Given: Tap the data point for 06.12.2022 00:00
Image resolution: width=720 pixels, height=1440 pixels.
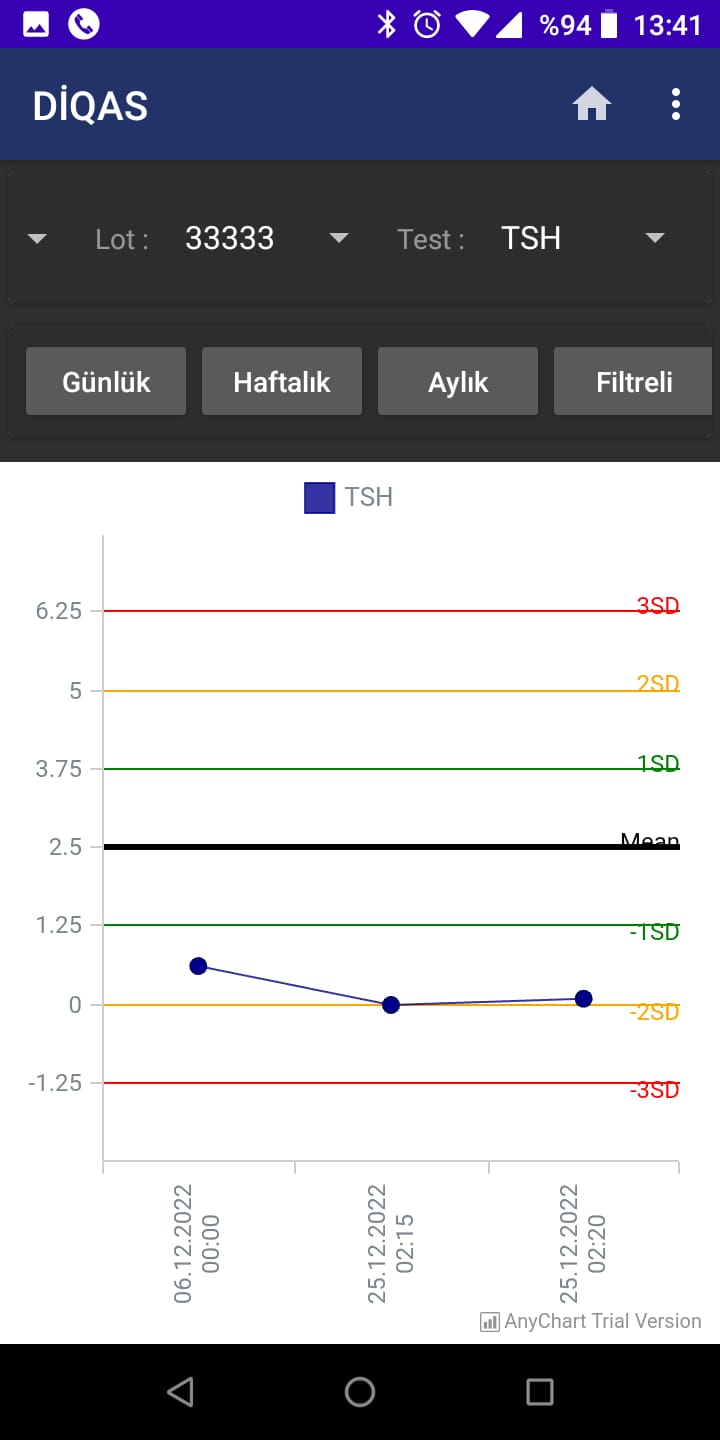Looking at the screenshot, I should point(198,966).
